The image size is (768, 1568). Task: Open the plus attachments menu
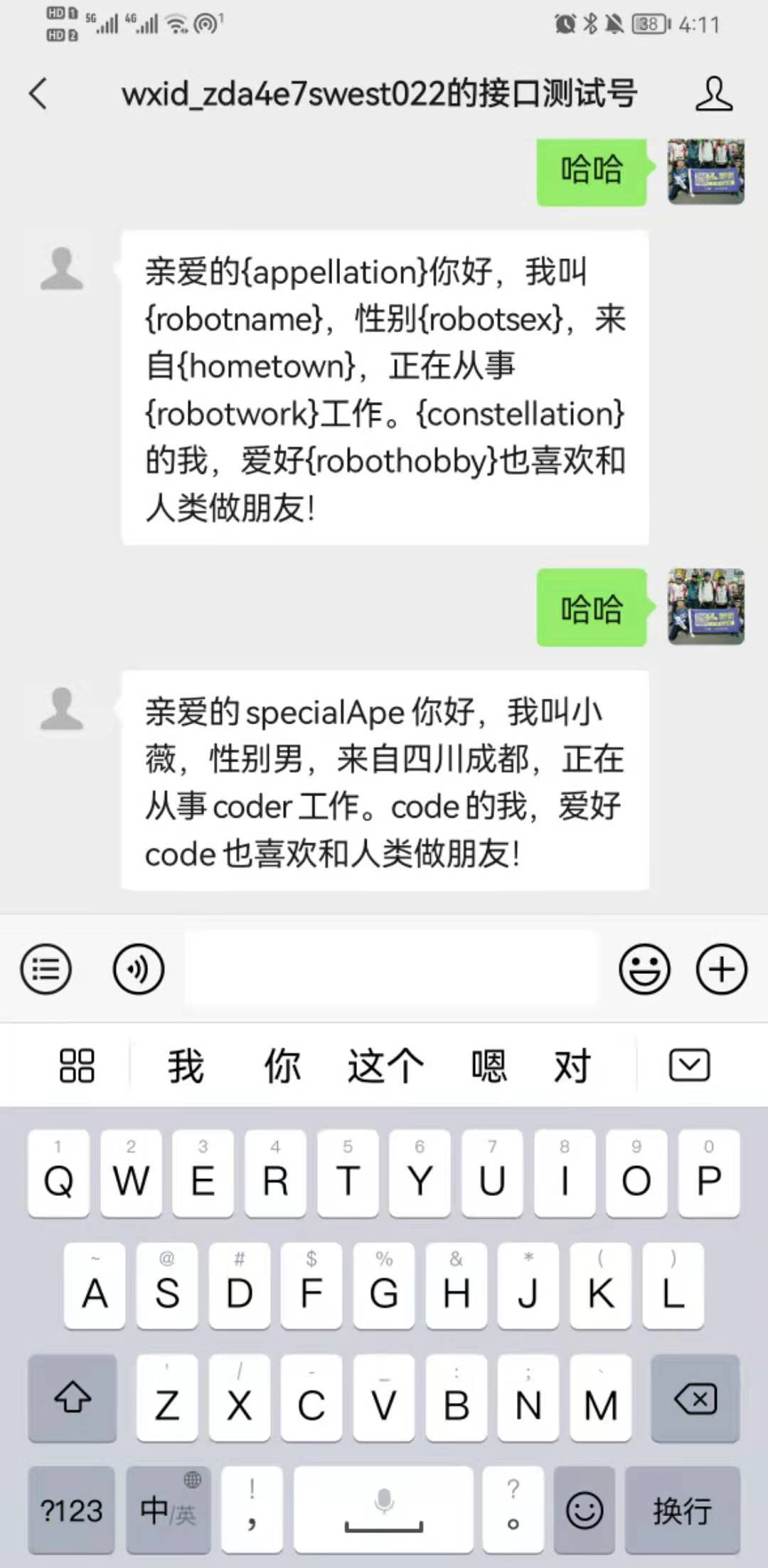pos(721,970)
